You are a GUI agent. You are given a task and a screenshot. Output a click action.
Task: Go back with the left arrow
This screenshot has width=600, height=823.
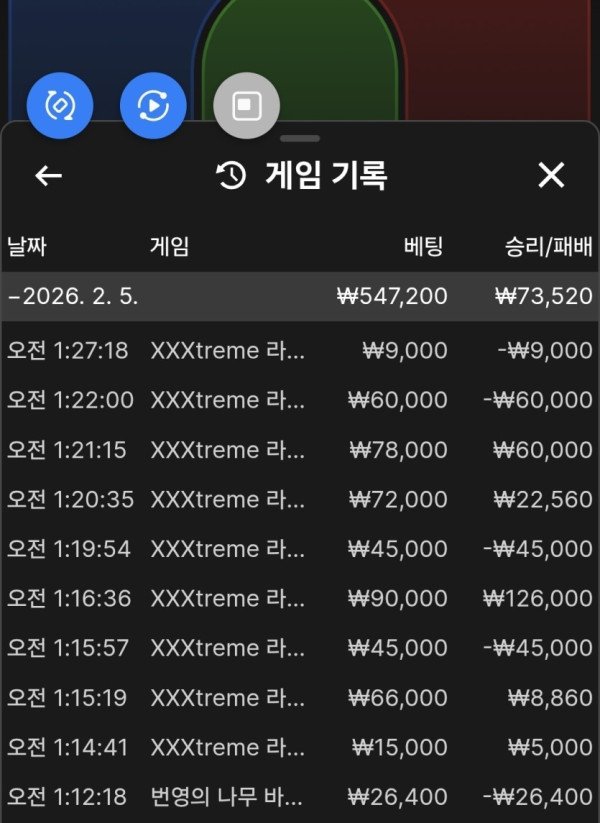[48, 176]
